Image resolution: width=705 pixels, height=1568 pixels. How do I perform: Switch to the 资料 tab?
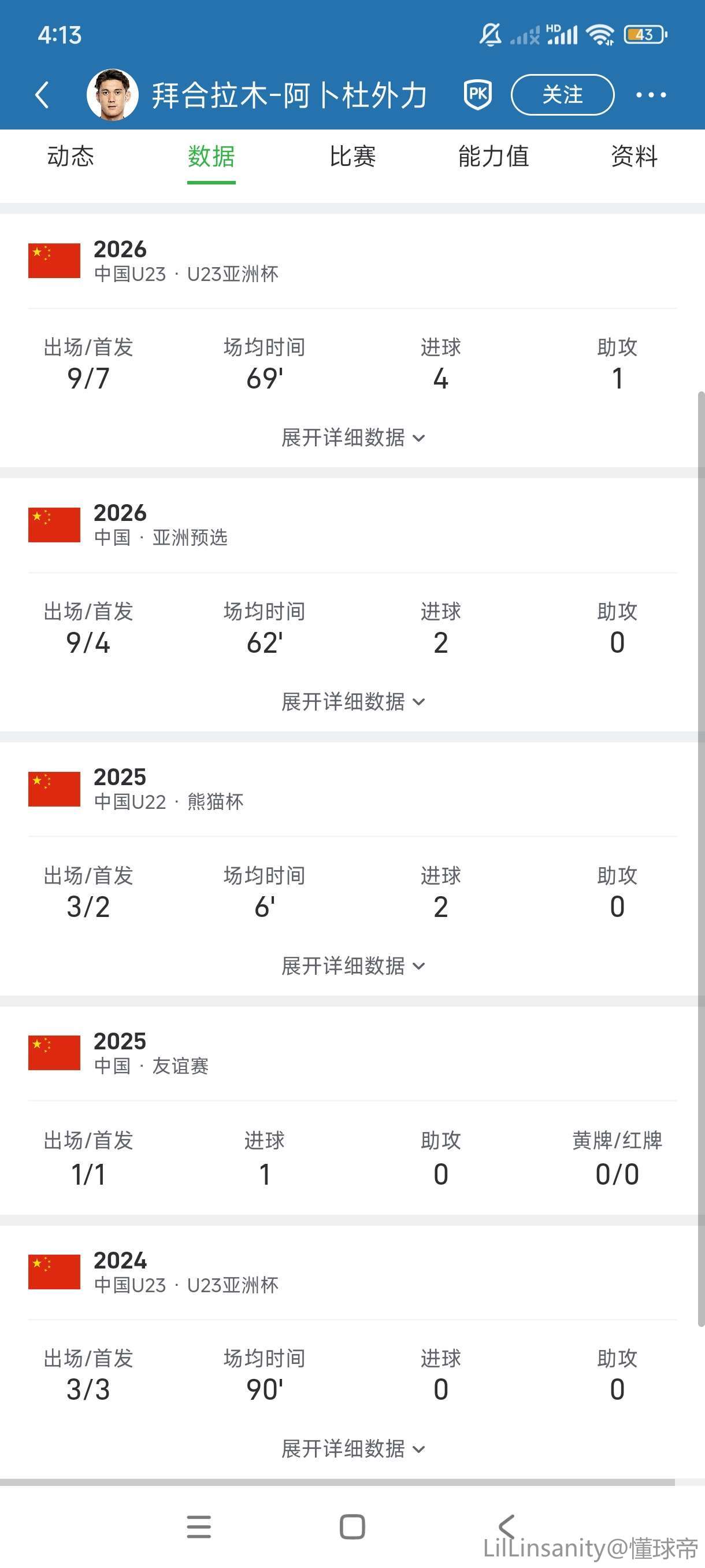[x=634, y=157]
